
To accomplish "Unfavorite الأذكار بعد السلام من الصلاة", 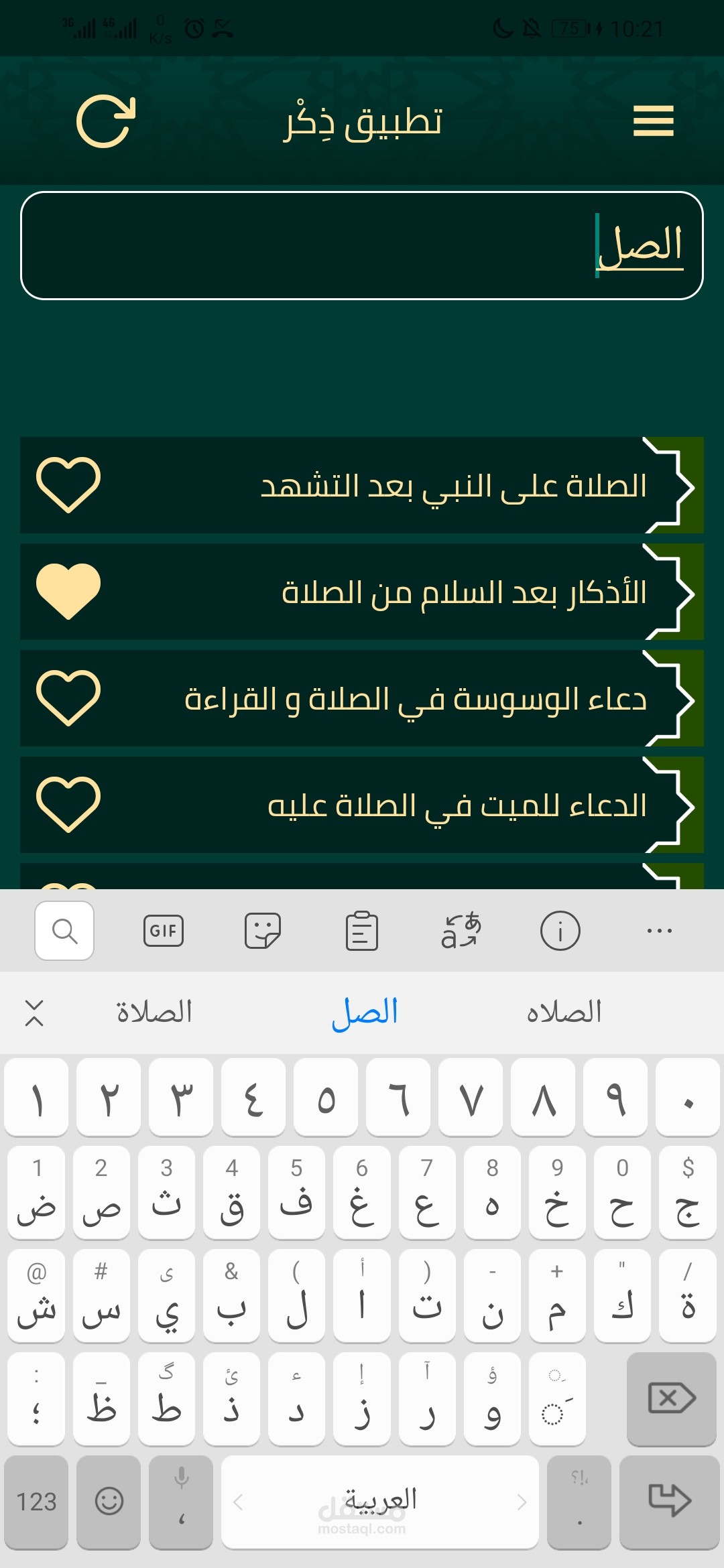I will tap(68, 591).
